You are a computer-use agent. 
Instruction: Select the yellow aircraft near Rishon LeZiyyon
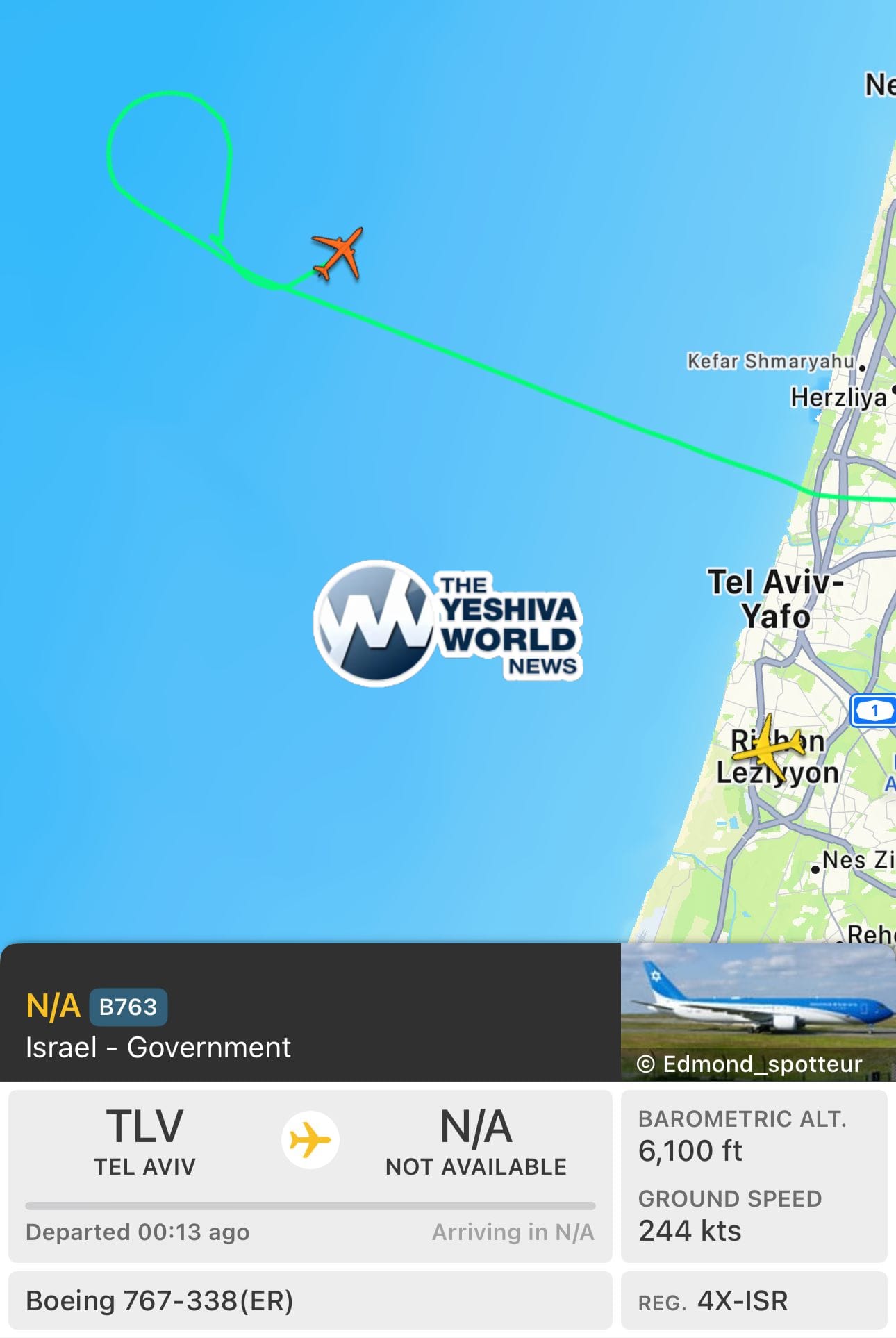[x=768, y=747]
